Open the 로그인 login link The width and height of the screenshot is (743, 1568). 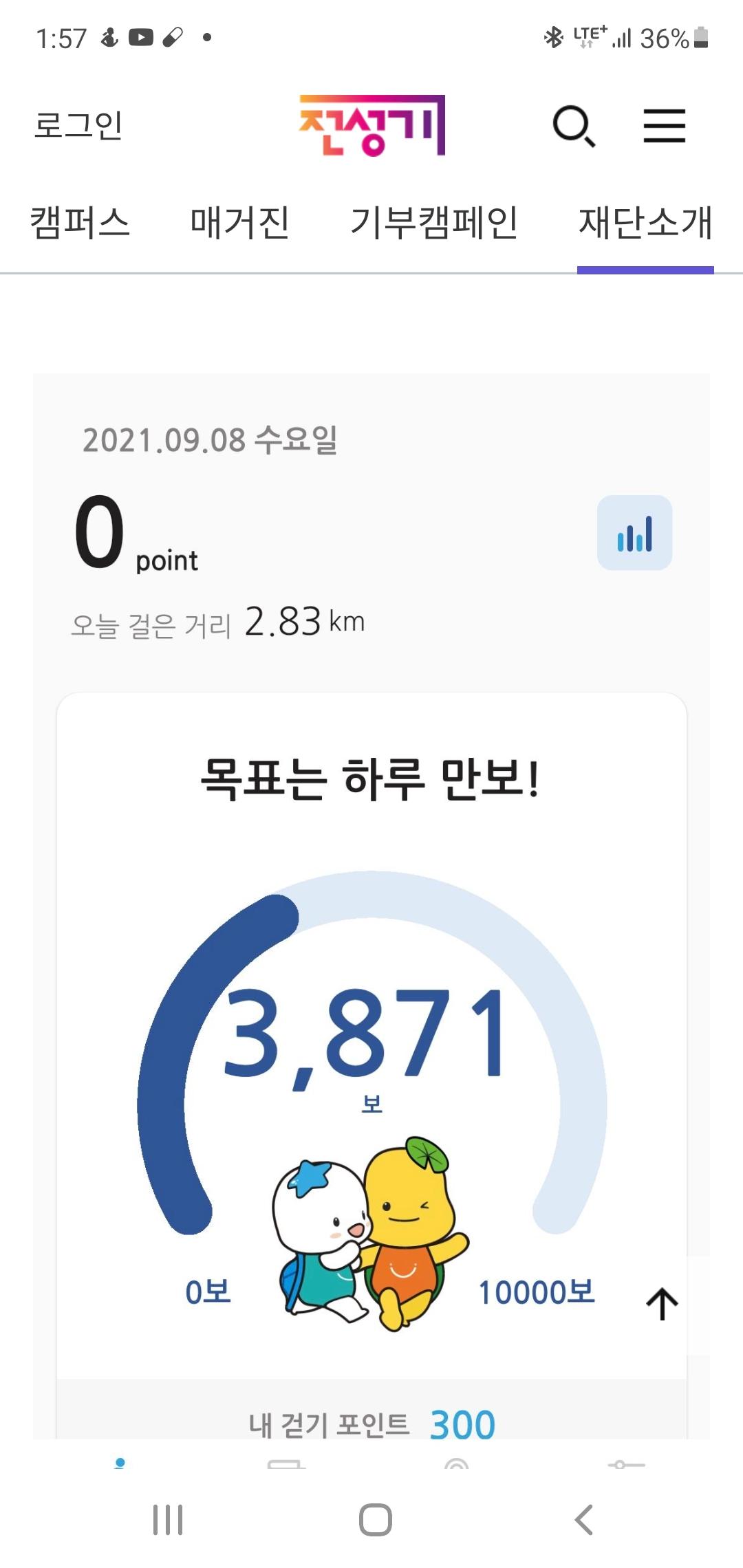[x=78, y=126]
